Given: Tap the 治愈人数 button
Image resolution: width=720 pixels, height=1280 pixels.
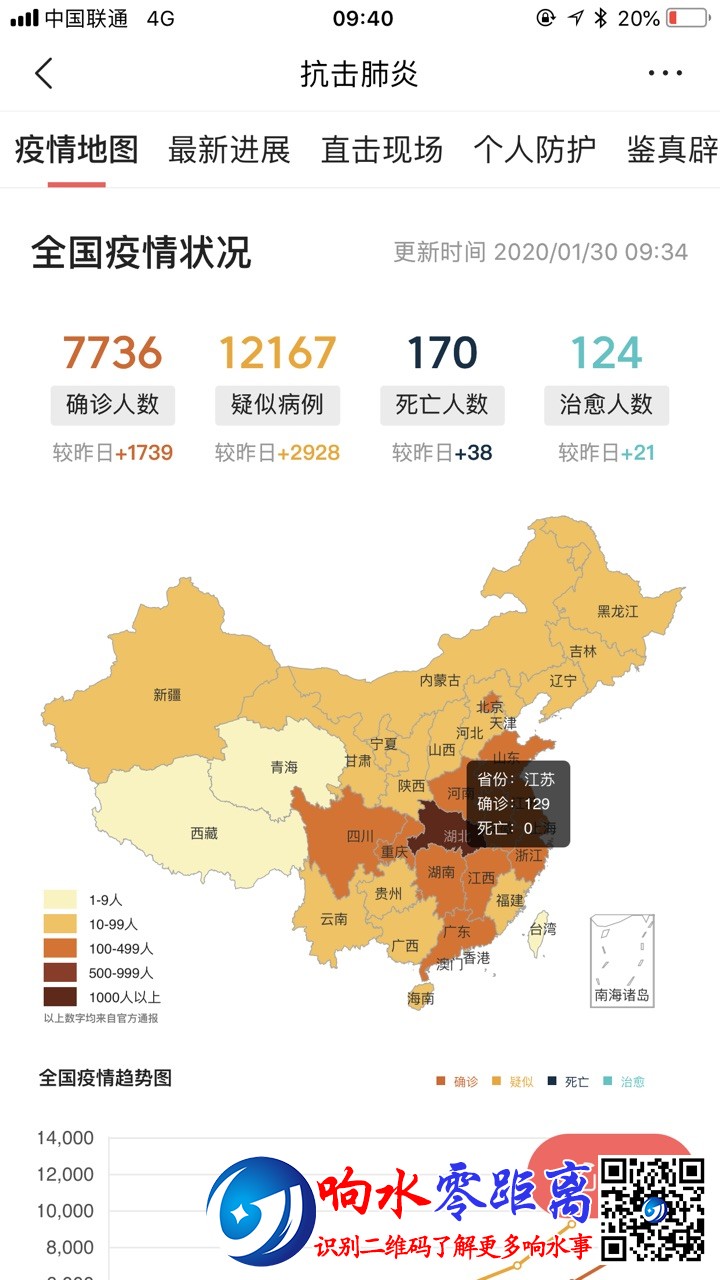Looking at the screenshot, I should click(x=606, y=405).
